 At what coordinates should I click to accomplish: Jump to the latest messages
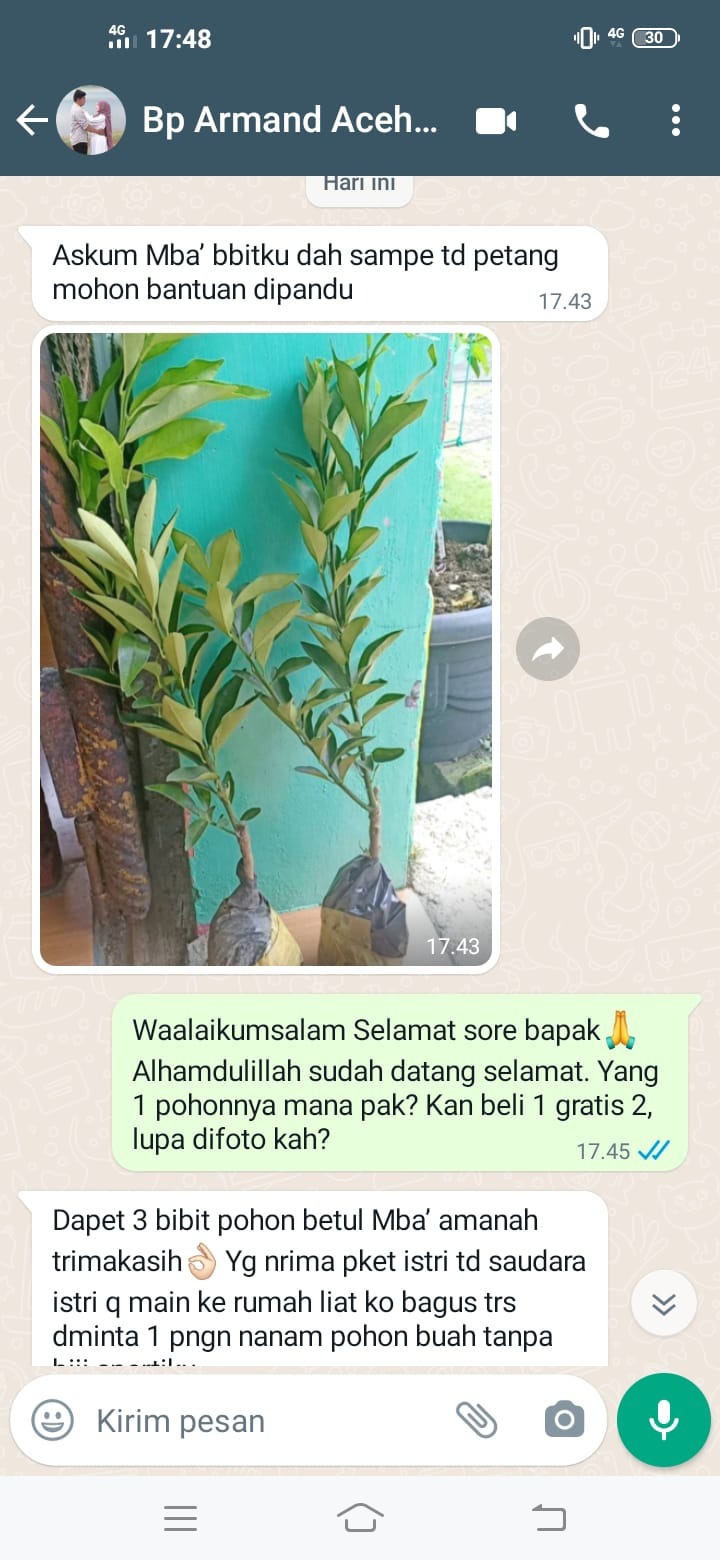point(664,1303)
